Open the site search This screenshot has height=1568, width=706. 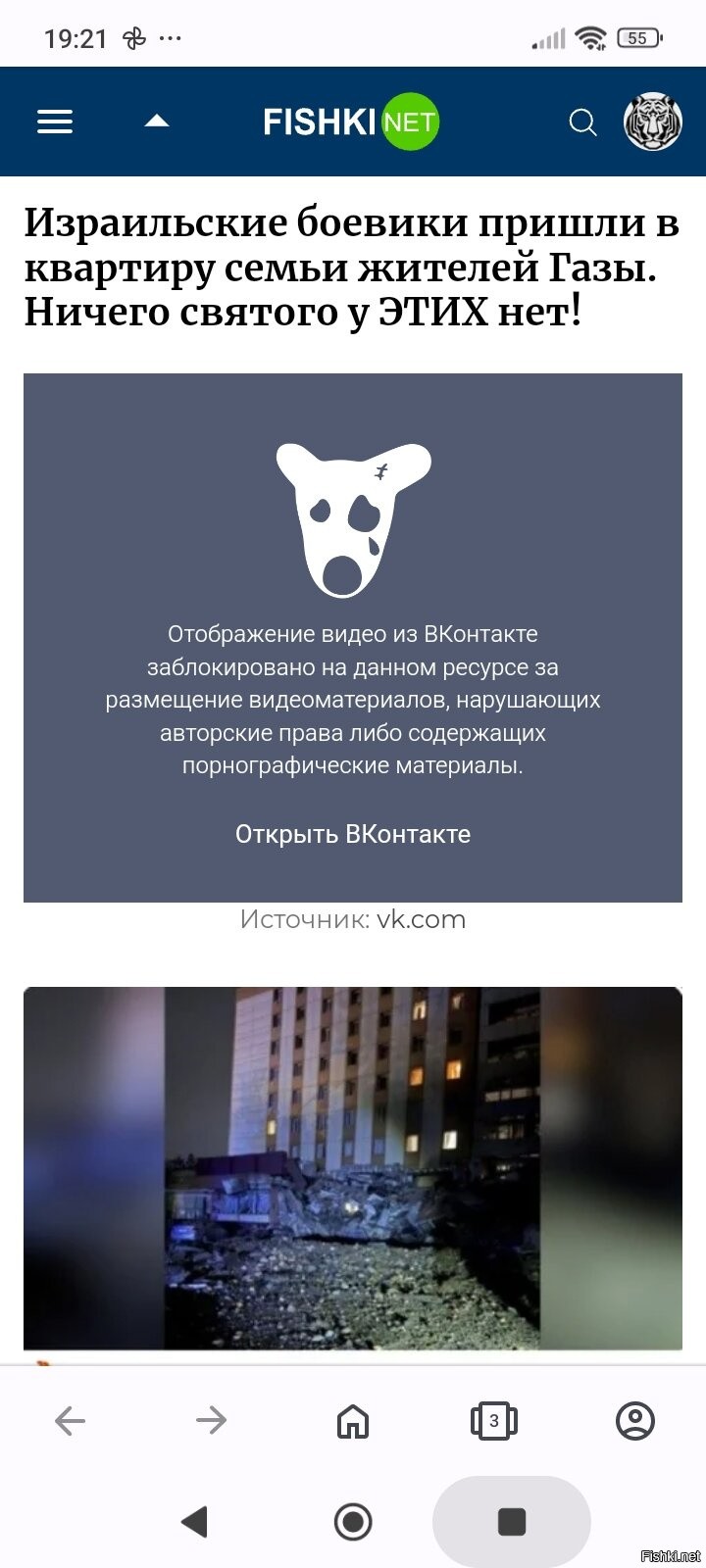click(583, 122)
